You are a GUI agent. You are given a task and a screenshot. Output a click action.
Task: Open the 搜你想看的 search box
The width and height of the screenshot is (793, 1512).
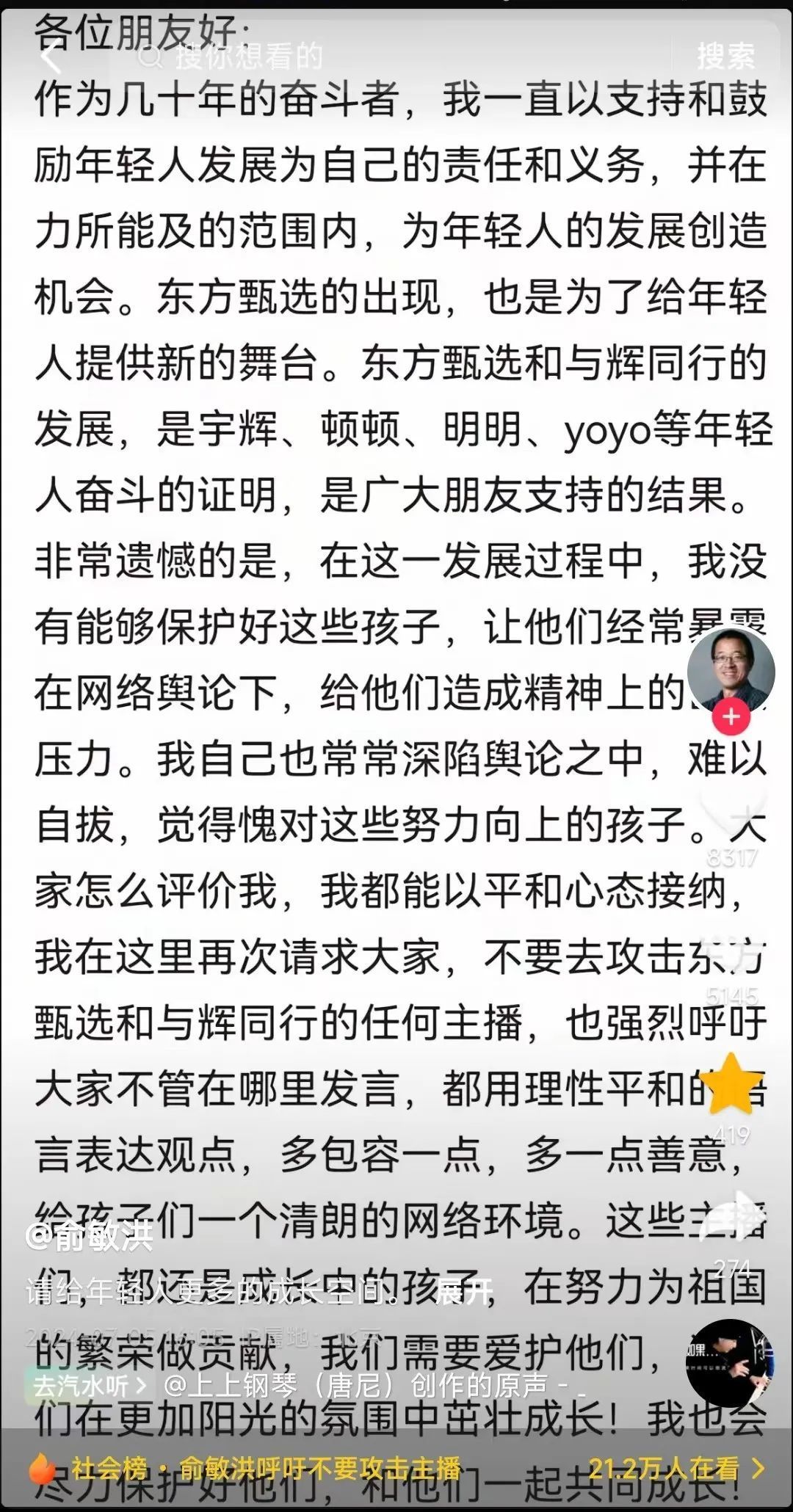tap(382, 57)
